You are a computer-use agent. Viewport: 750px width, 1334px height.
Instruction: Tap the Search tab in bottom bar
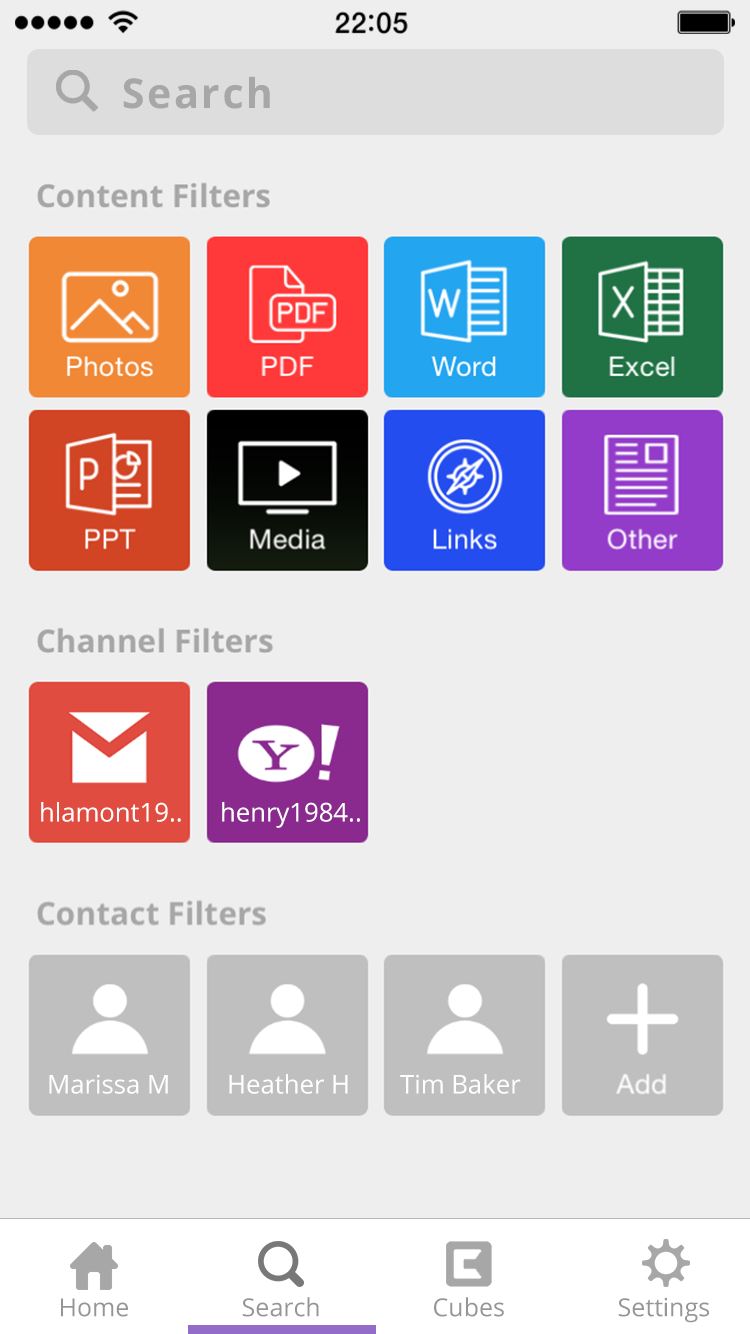click(281, 1278)
